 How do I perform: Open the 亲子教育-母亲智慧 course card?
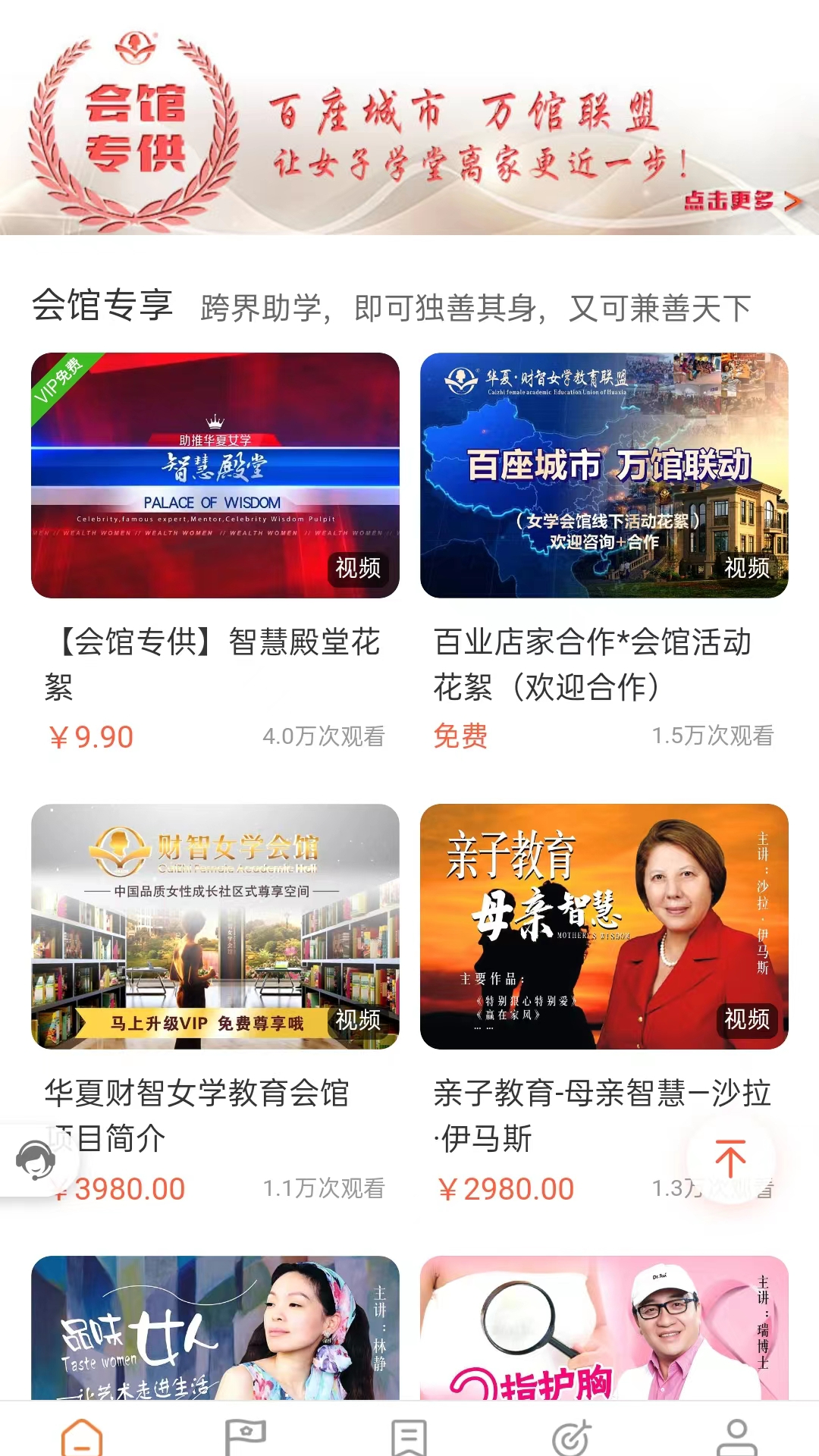click(x=604, y=927)
